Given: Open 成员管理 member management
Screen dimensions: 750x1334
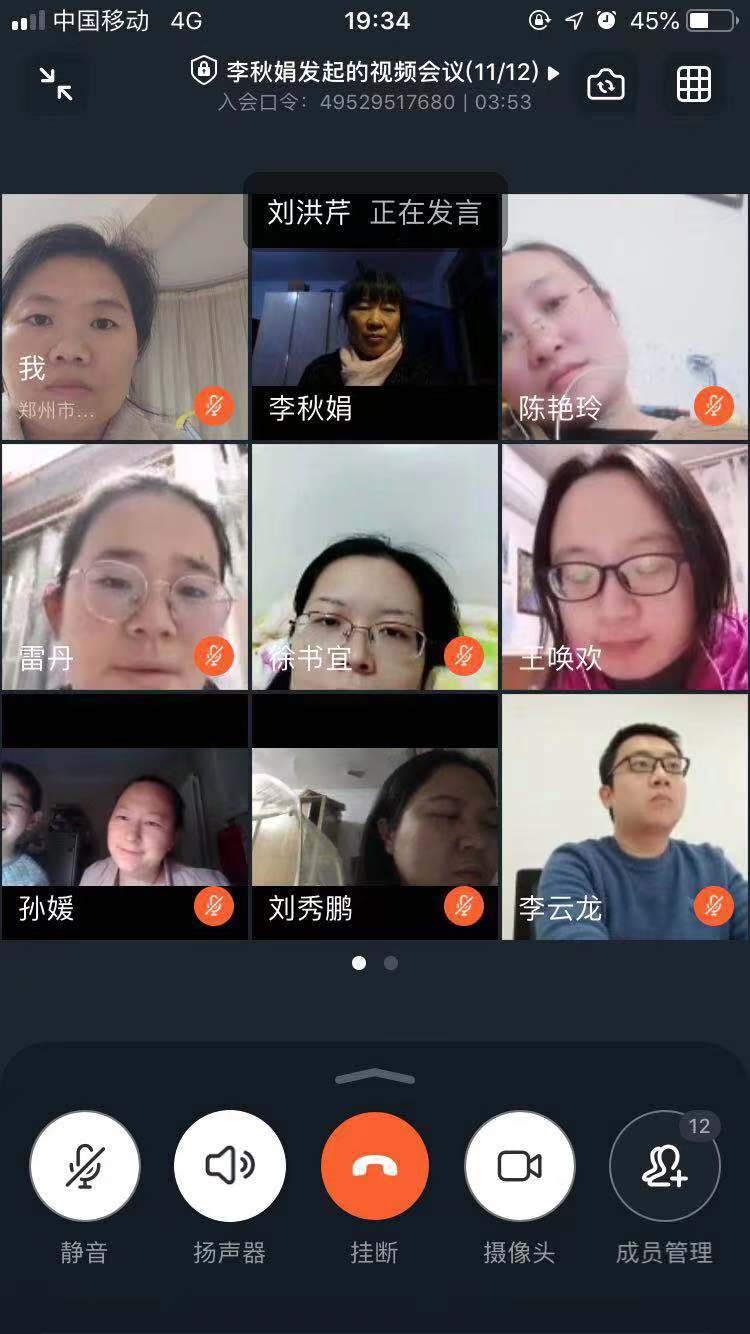Looking at the screenshot, I should tap(665, 1166).
